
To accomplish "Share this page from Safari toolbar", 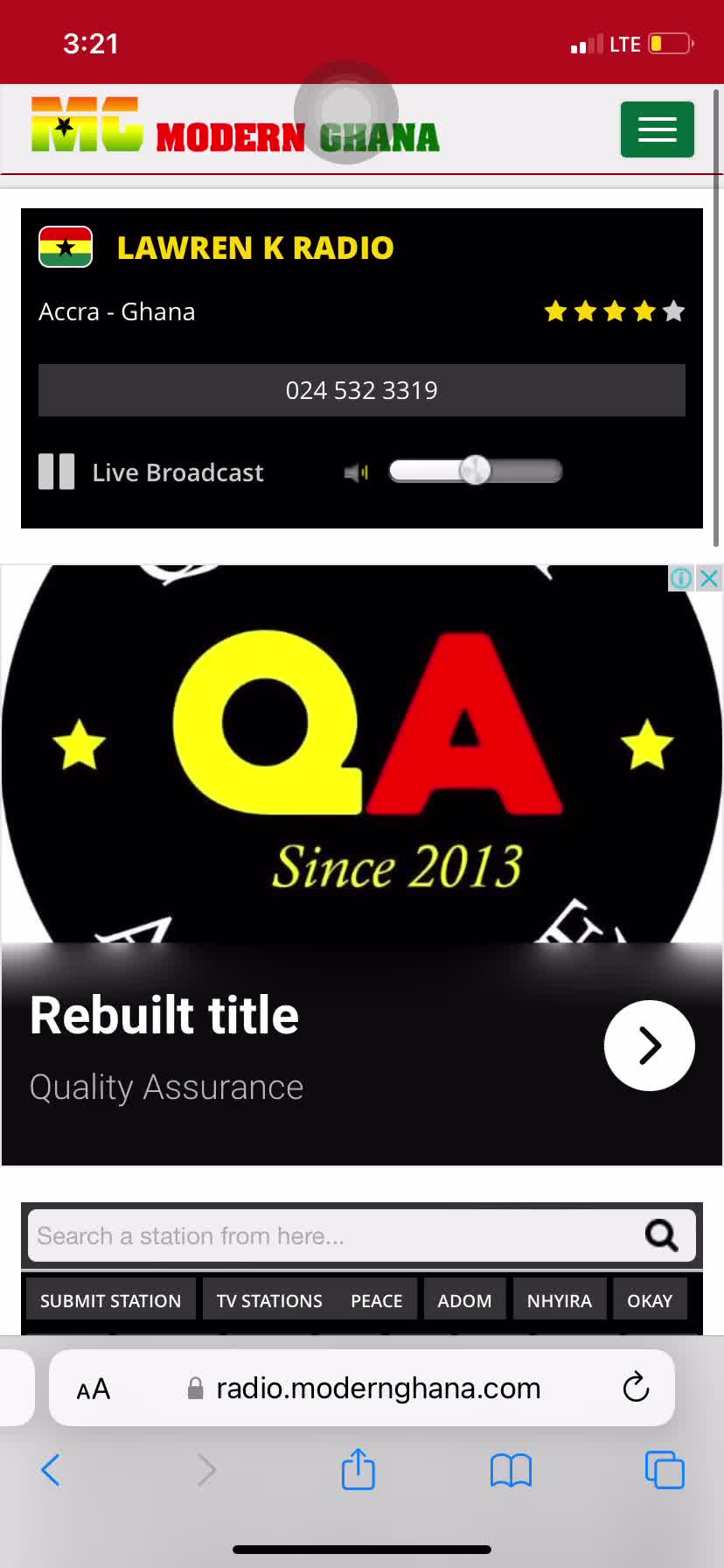I will coord(359,1469).
